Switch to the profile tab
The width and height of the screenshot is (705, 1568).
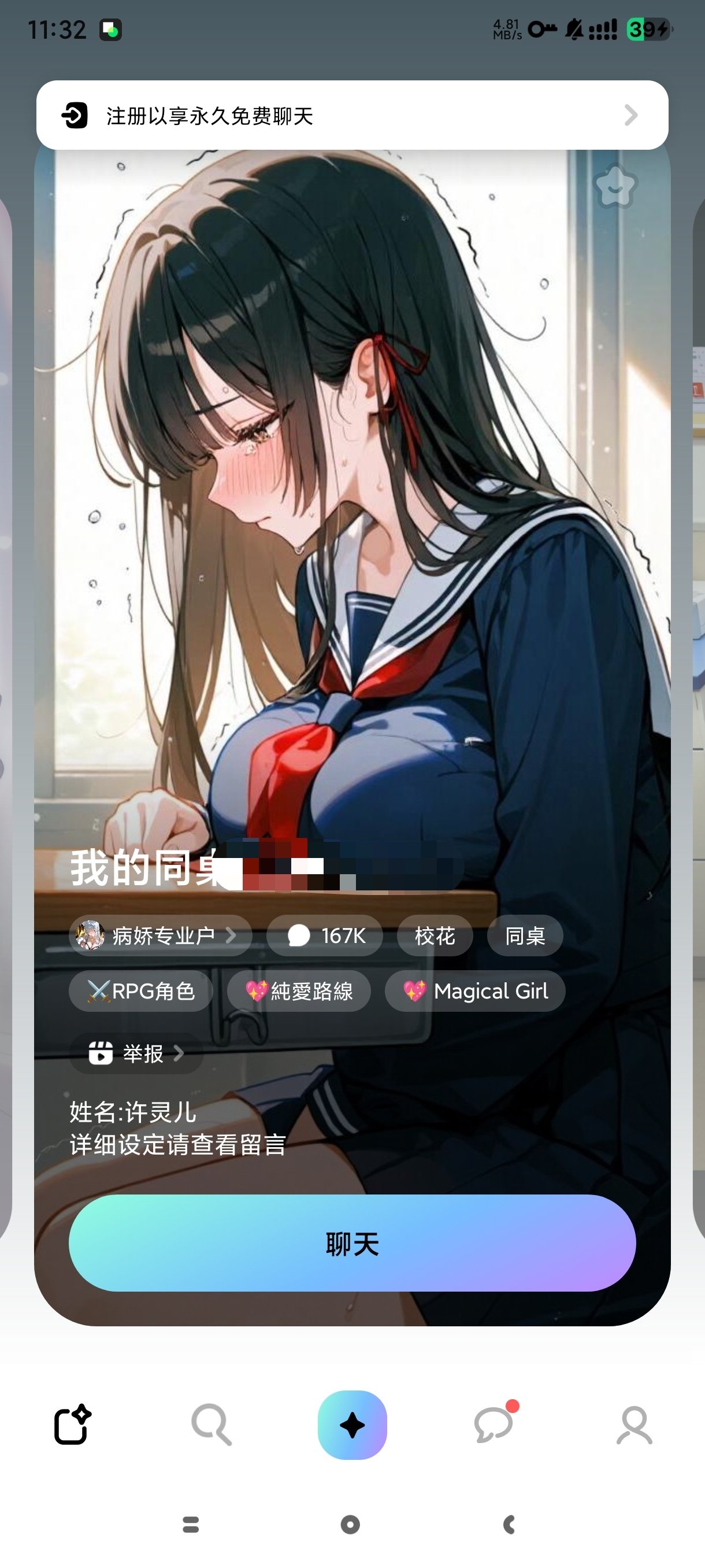point(634,1425)
